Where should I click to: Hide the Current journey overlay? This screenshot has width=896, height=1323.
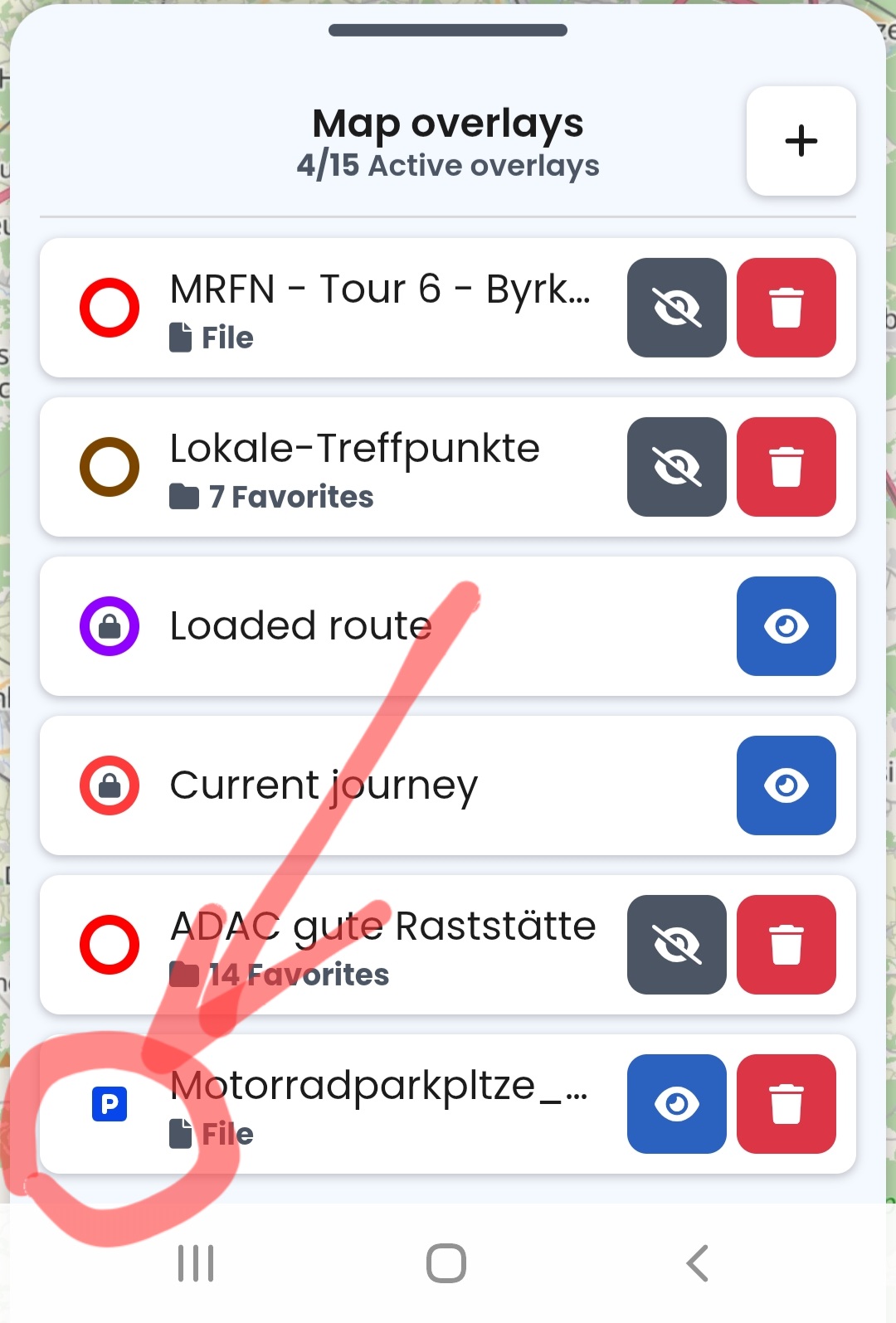tap(786, 786)
